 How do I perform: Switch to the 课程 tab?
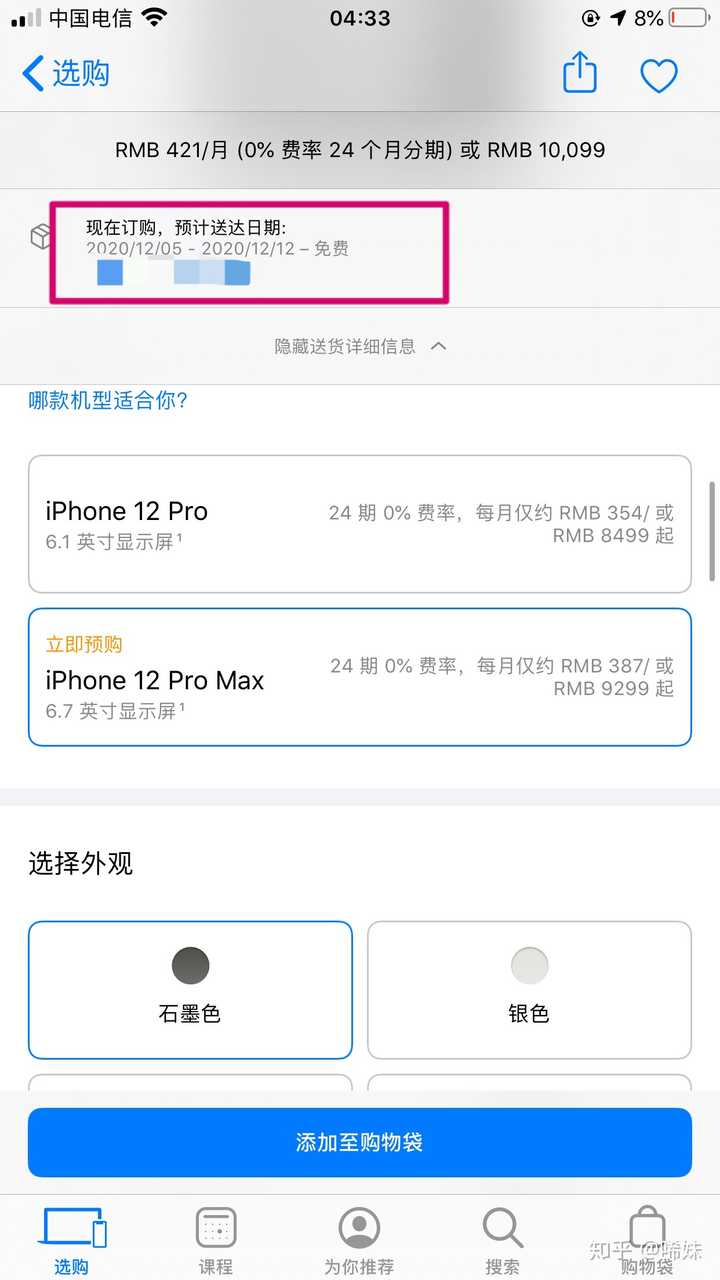click(216, 1240)
